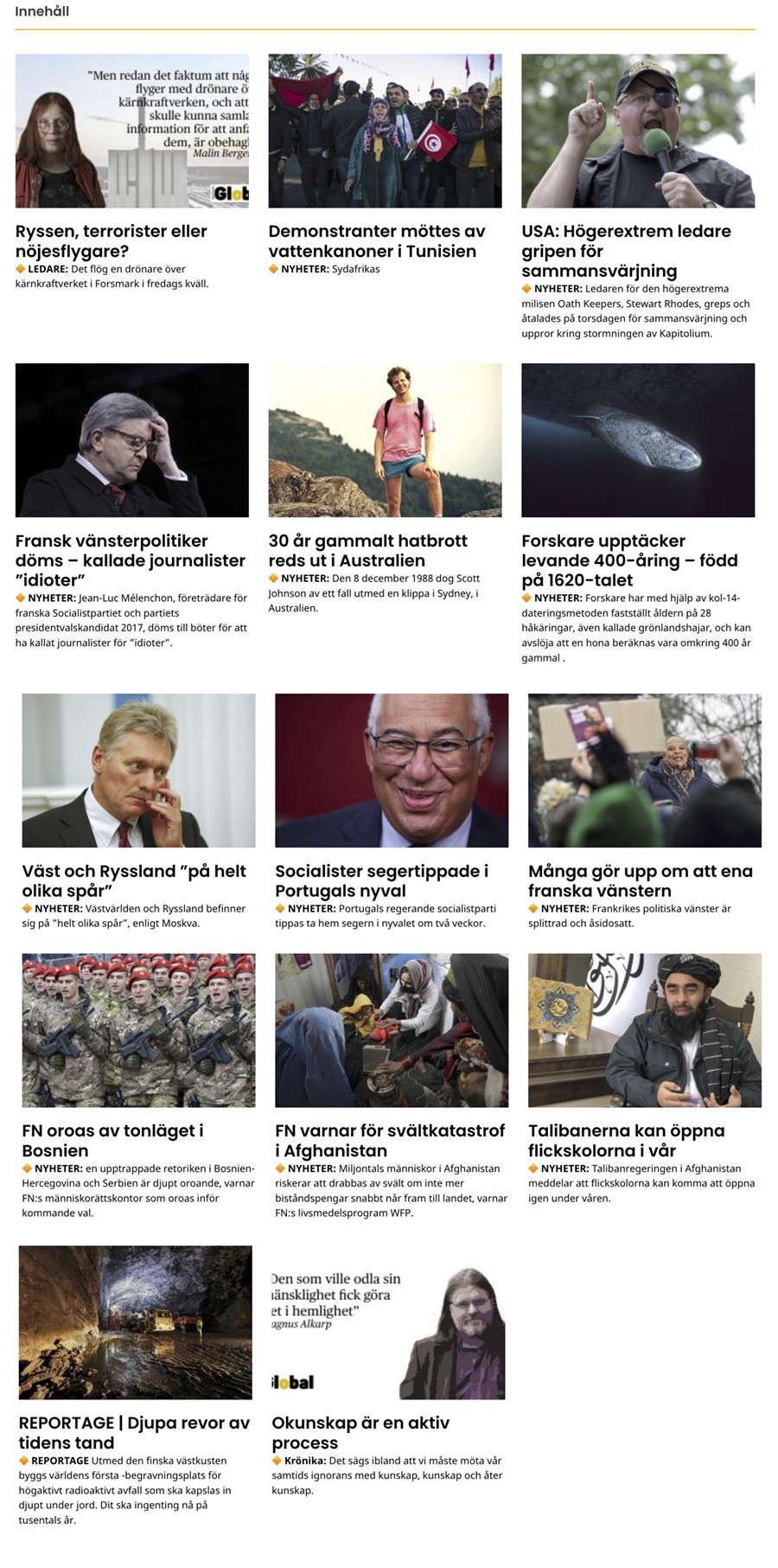The width and height of the screenshot is (778, 1568).
Task: Read 'Demonstranter möttes av vattenkanoner i Tunisien'
Action: [x=376, y=241]
